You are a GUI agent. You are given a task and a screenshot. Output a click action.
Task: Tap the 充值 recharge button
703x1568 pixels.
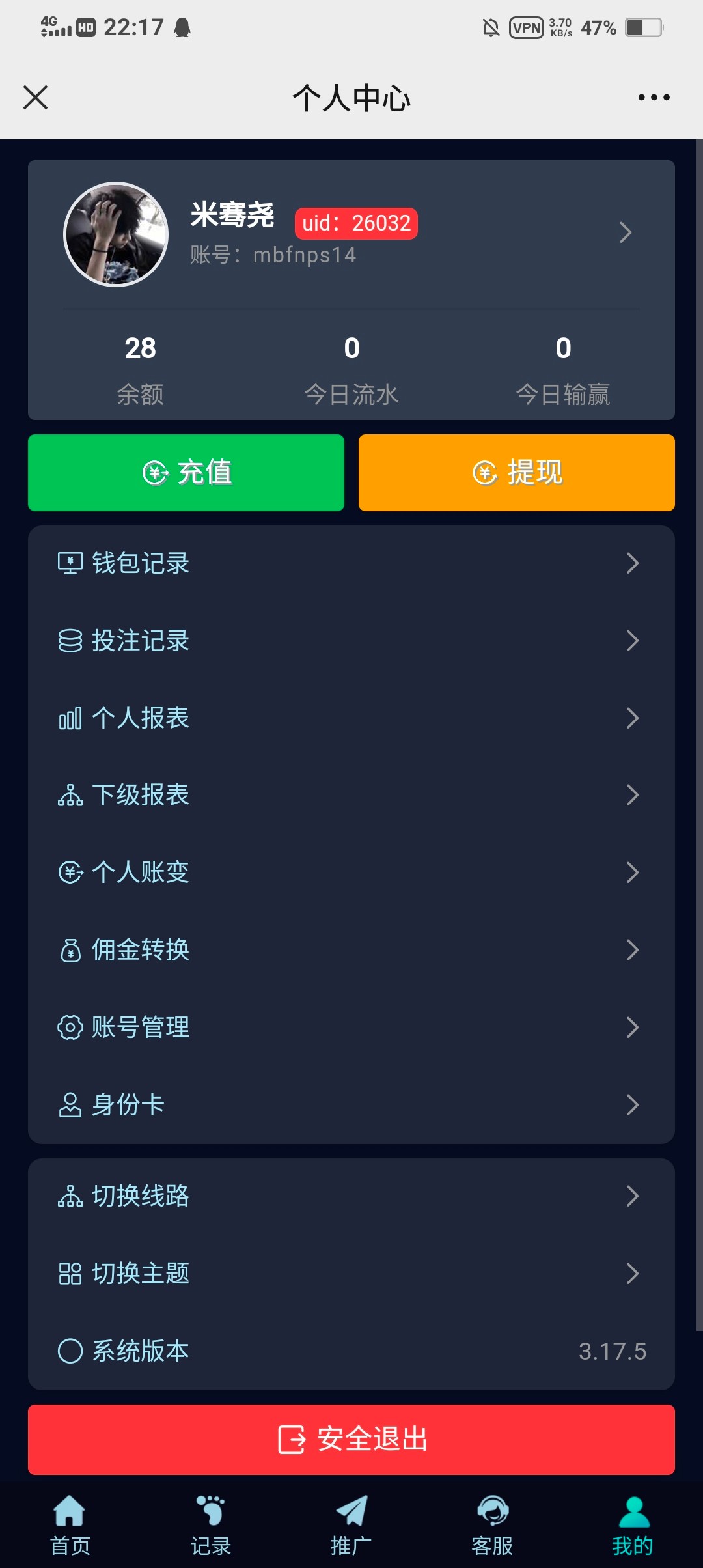186,473
